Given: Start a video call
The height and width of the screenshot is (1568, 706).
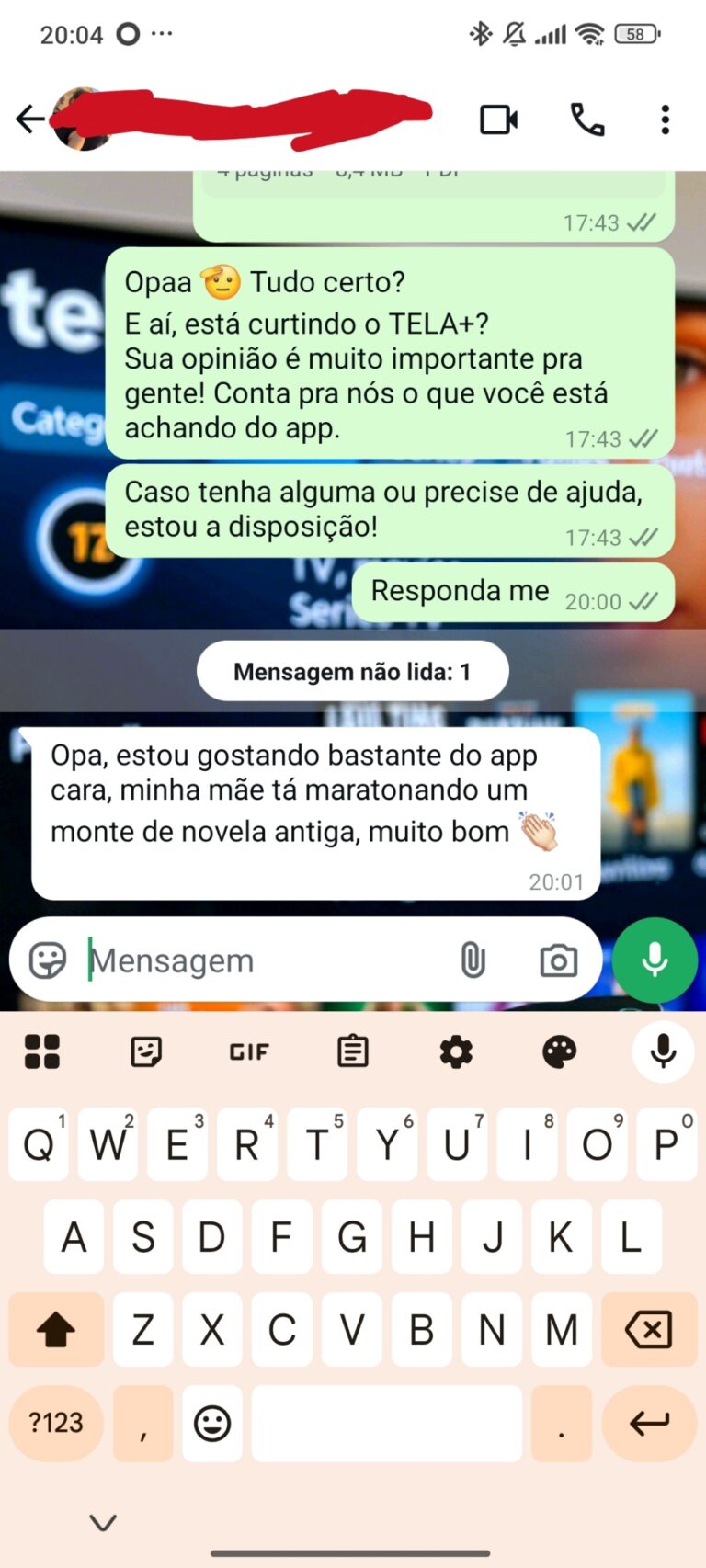Looking at the screenshot, I should pos(498,119).
